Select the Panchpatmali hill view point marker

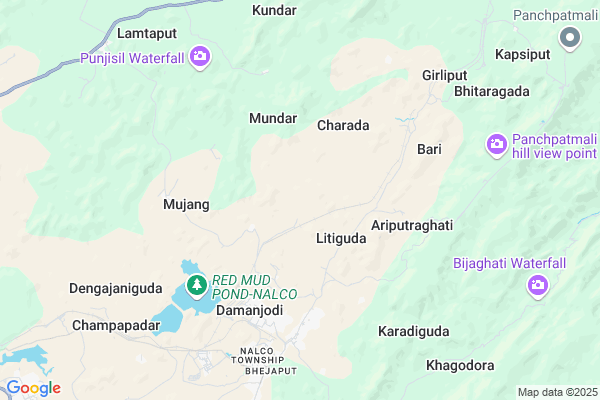coord(497,146)
